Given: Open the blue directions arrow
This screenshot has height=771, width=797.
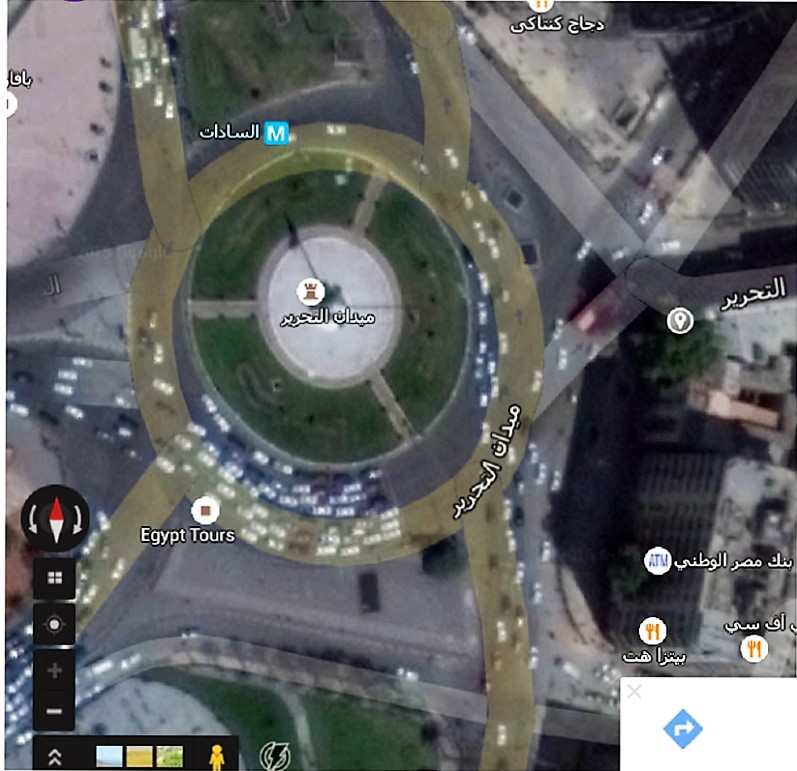Looking at the screenshot, I should point(683,729).
